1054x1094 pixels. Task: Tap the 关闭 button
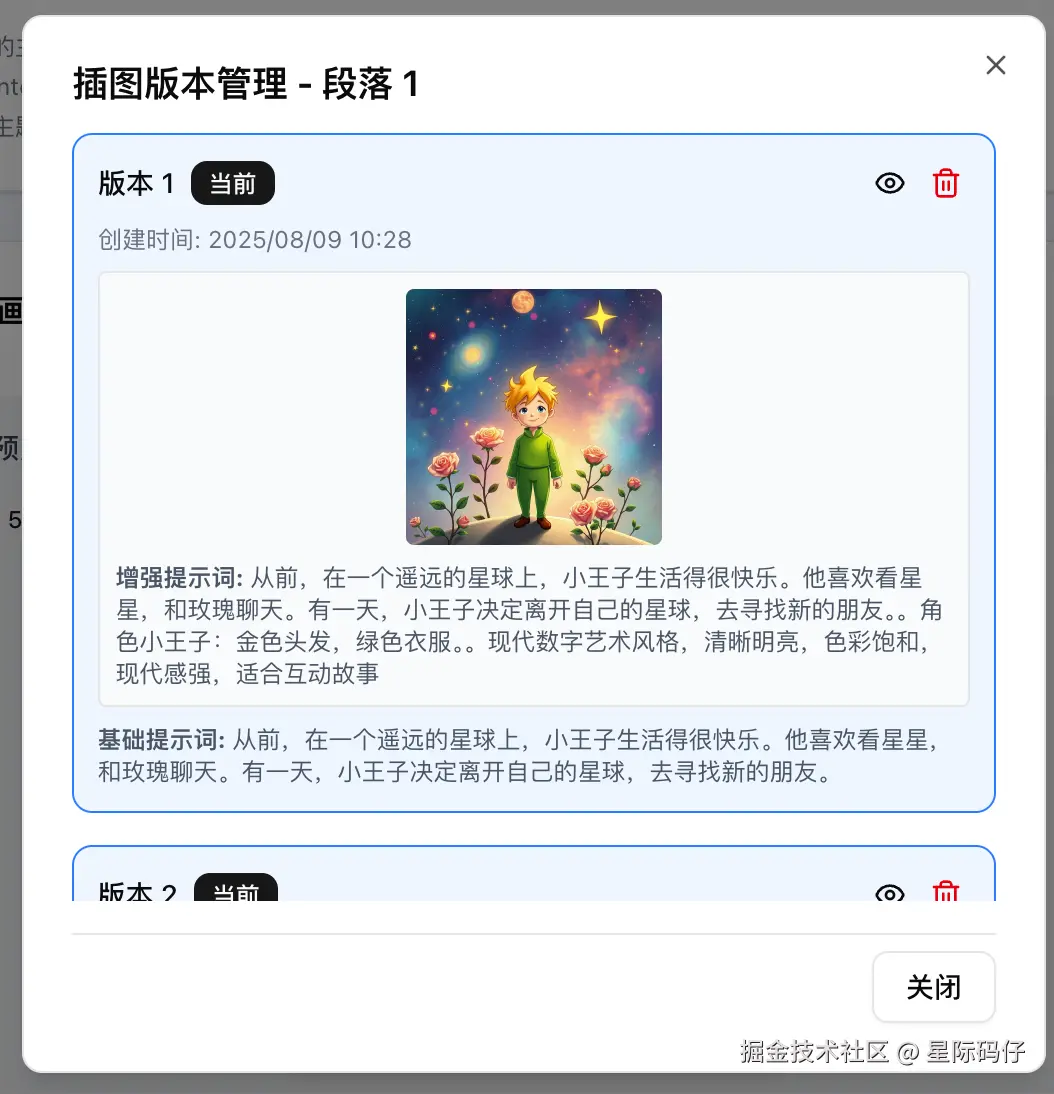[933, 987]
